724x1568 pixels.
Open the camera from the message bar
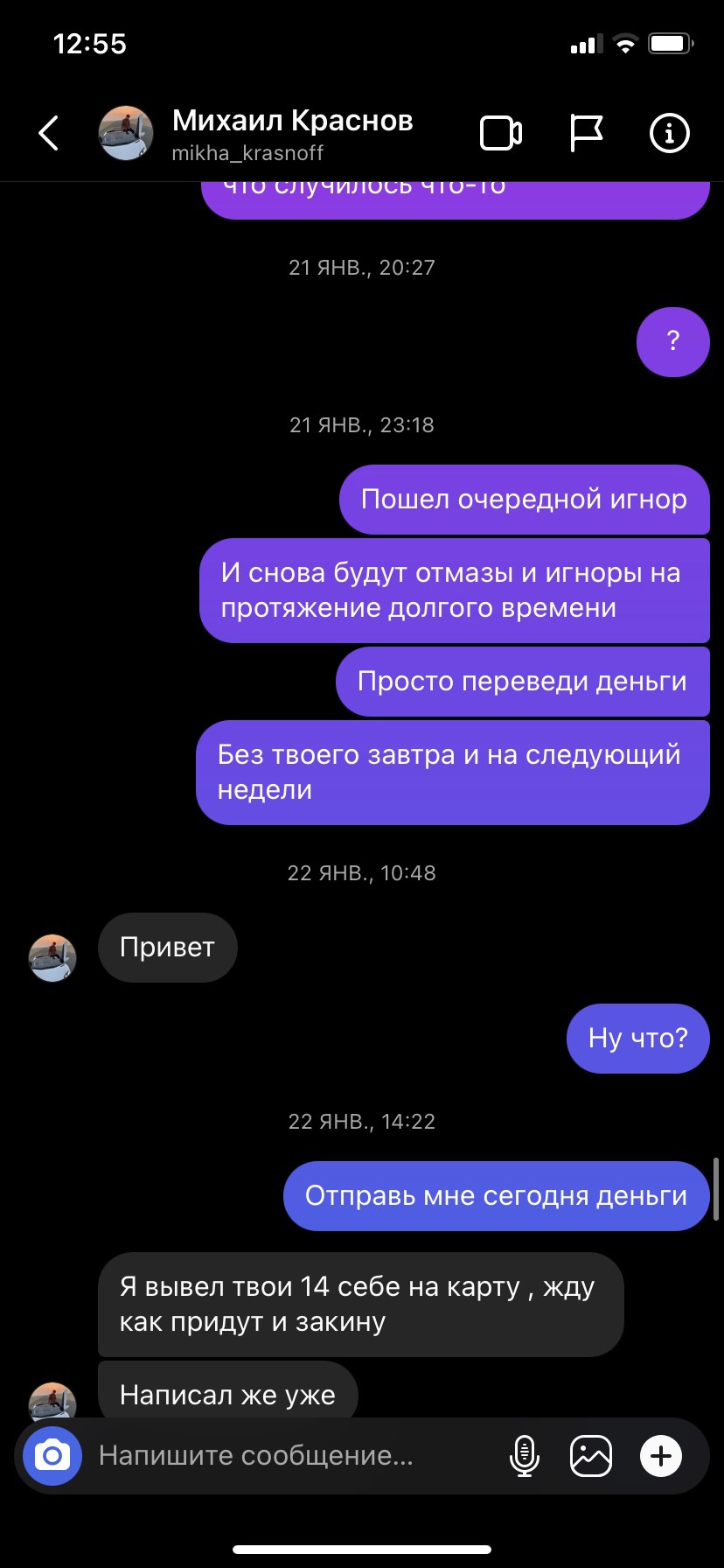tap(52, 1456)
